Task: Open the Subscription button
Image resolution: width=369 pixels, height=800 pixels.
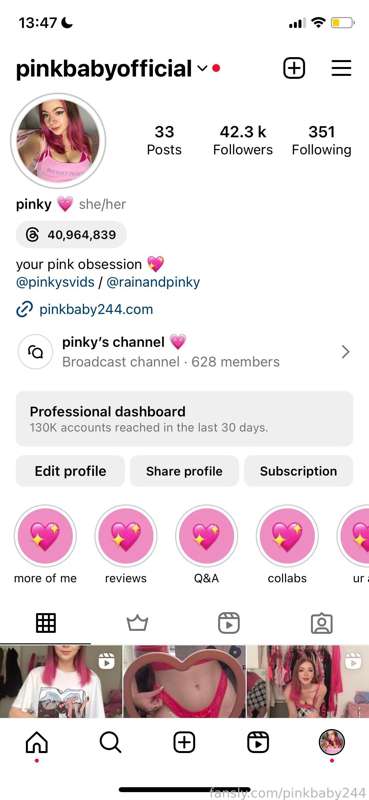Action: [x=299, y=471]
